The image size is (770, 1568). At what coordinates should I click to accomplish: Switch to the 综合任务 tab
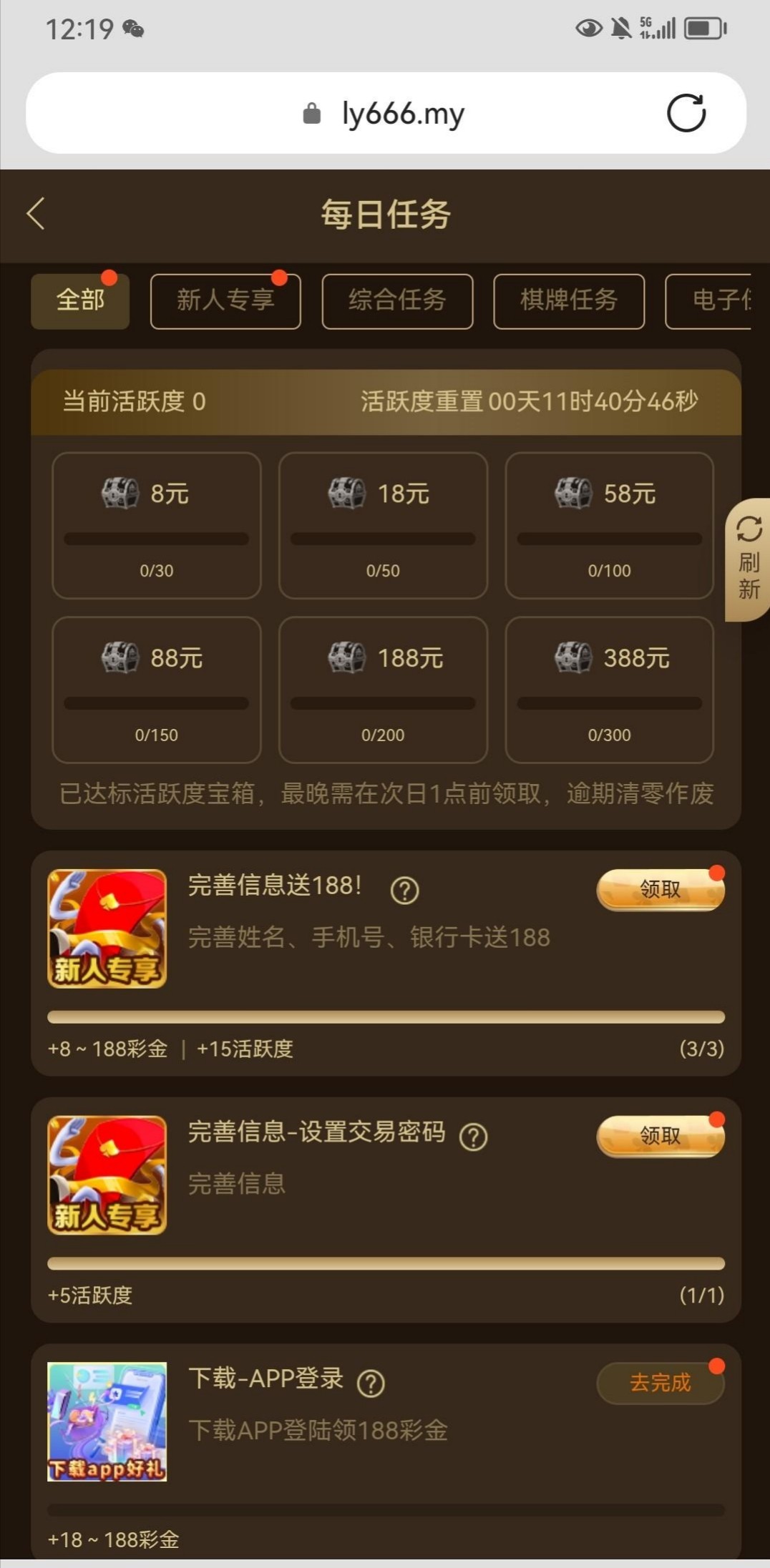(397, 301)
